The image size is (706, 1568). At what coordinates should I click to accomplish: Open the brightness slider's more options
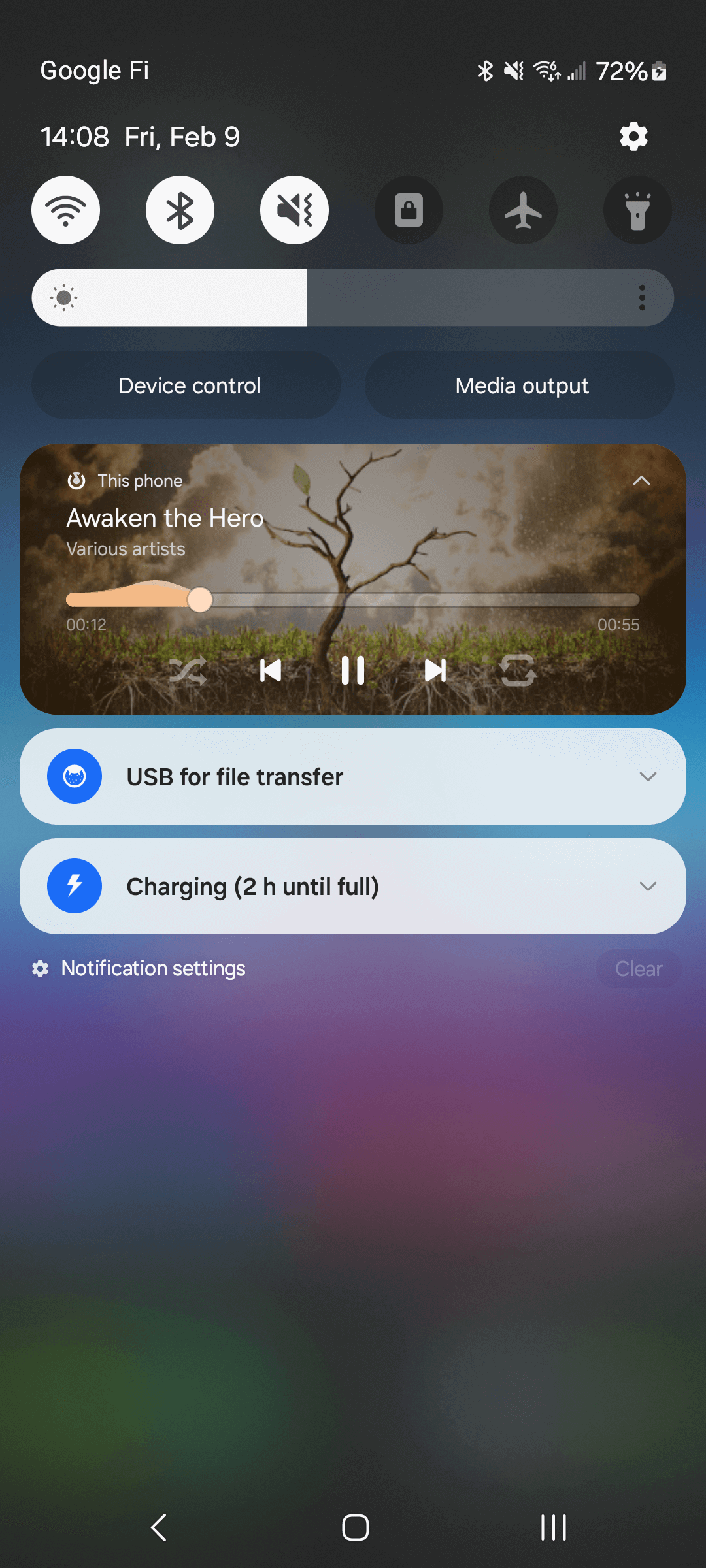642,298
